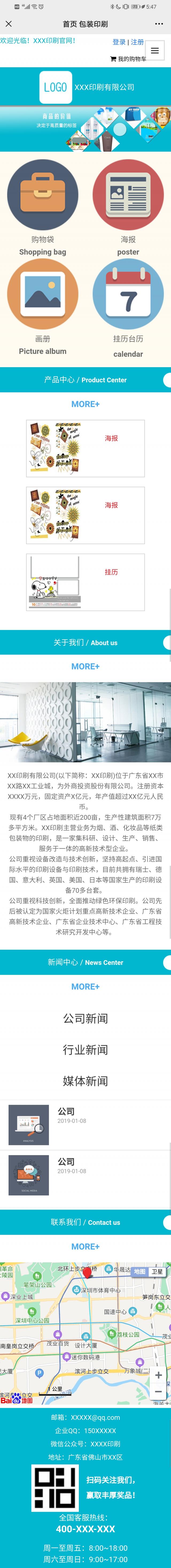Tap the 注册 register link
The height and width of the screenshot is (1568, 171).
[138, 42]
